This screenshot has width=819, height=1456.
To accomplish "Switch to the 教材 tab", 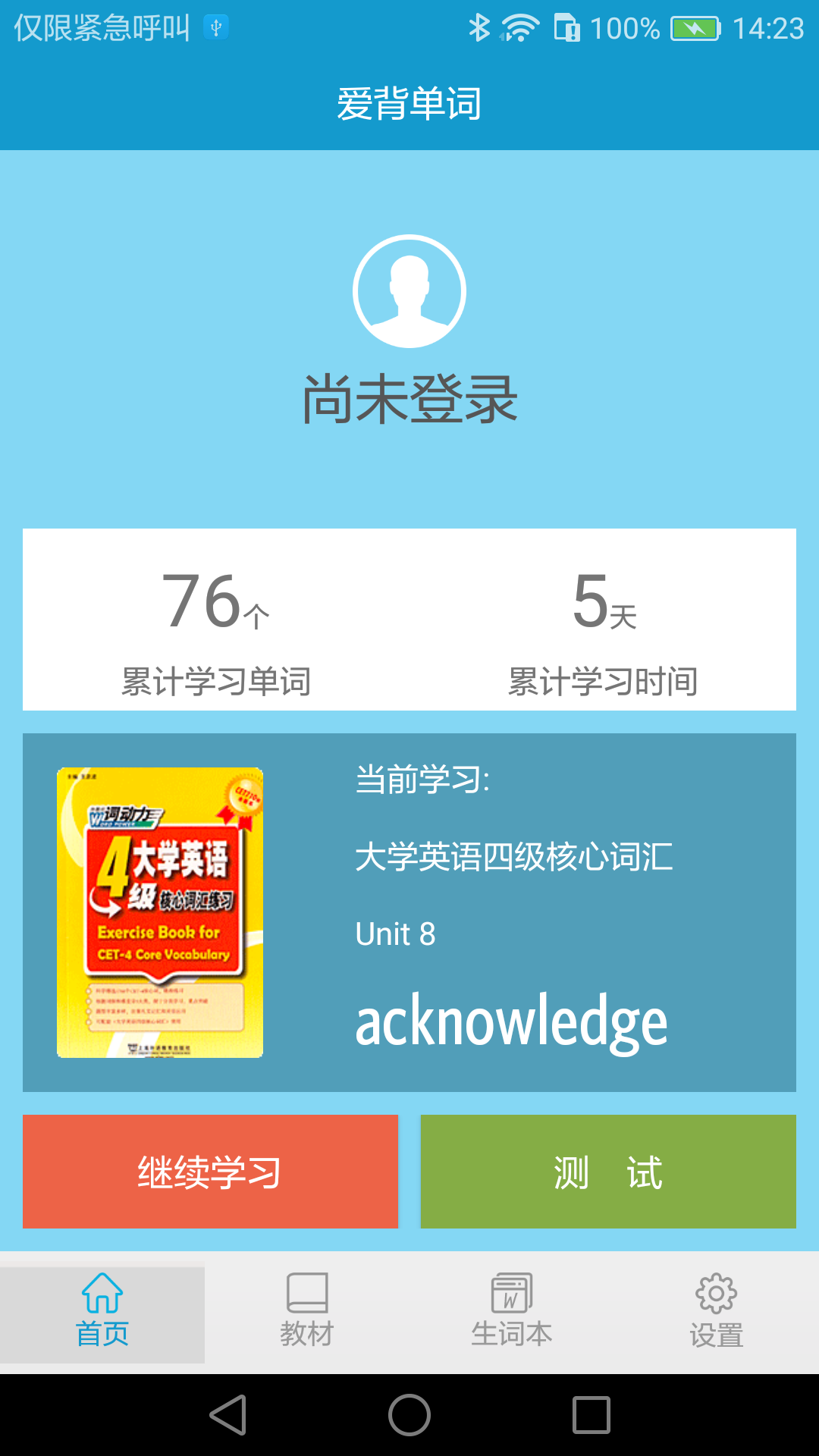I will click(307, 1312).
